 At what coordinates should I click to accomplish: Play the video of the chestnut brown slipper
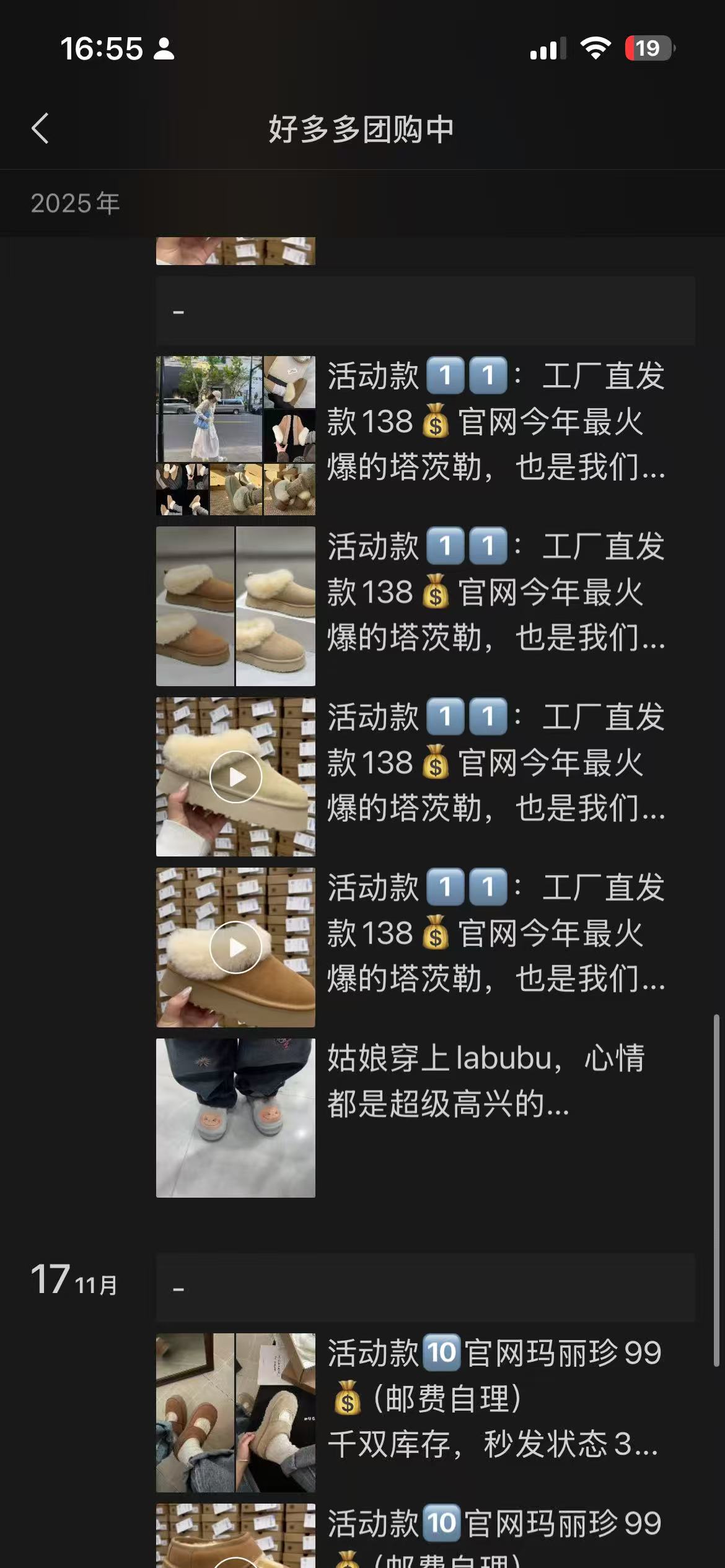pyautogui.click(x=235, y=947)
